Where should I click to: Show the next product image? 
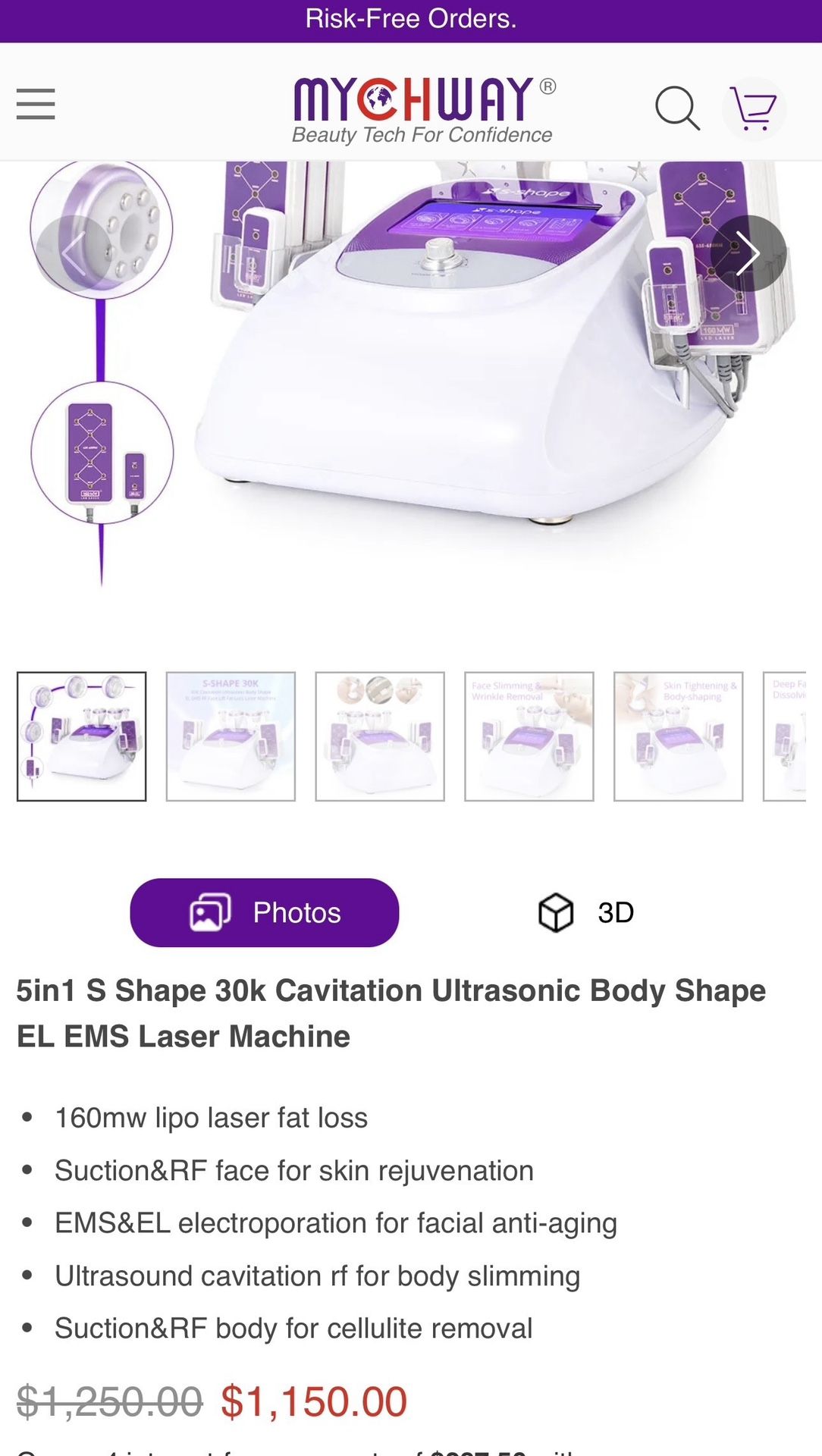coord(748,253)
